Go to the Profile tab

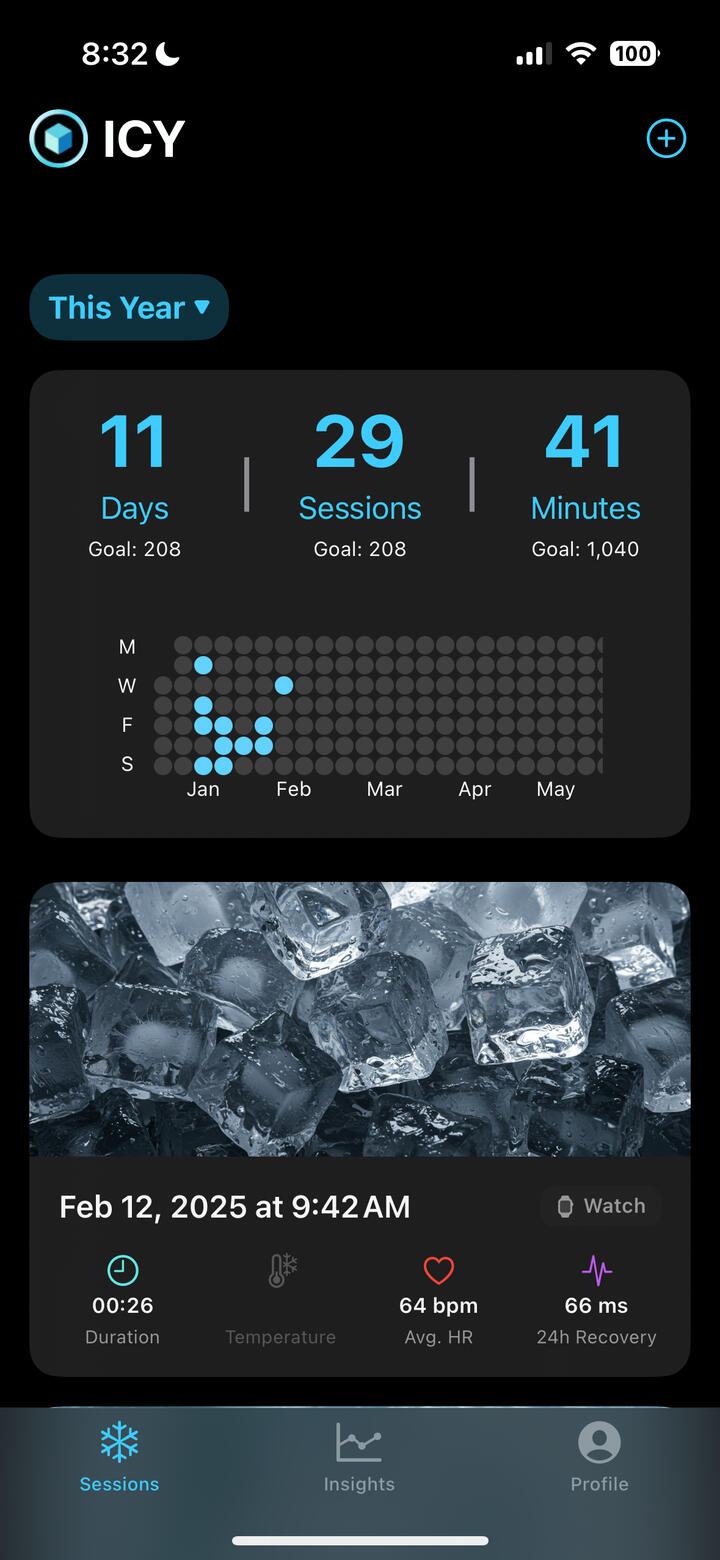pos(599,1457)
